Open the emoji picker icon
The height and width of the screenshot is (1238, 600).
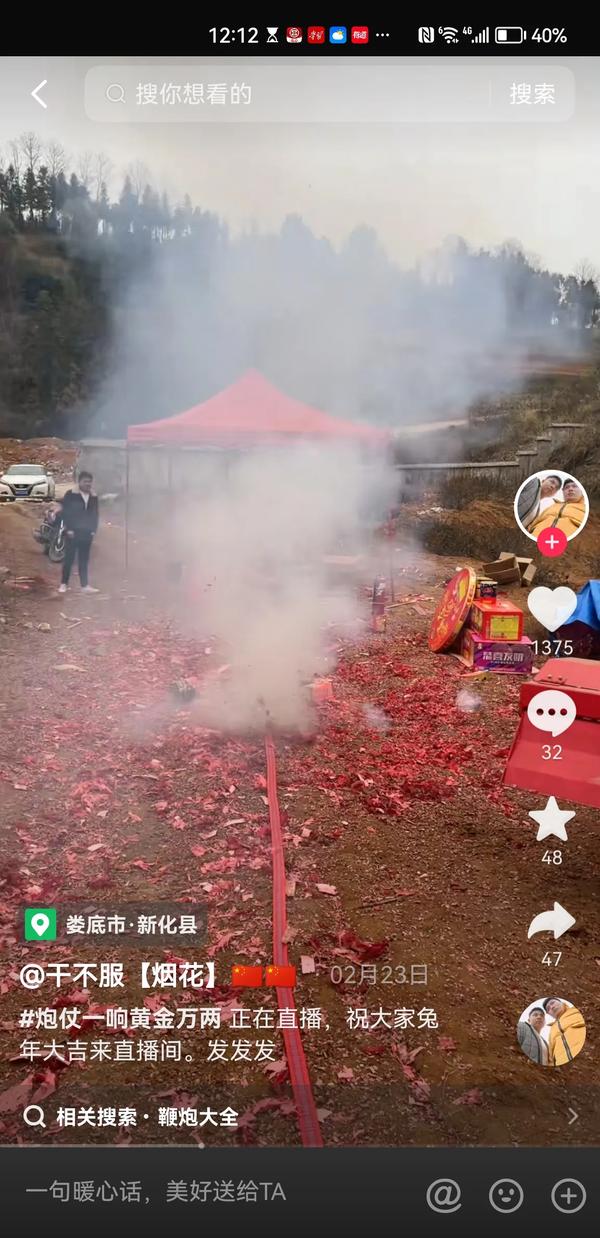[x=506, y=1195]
